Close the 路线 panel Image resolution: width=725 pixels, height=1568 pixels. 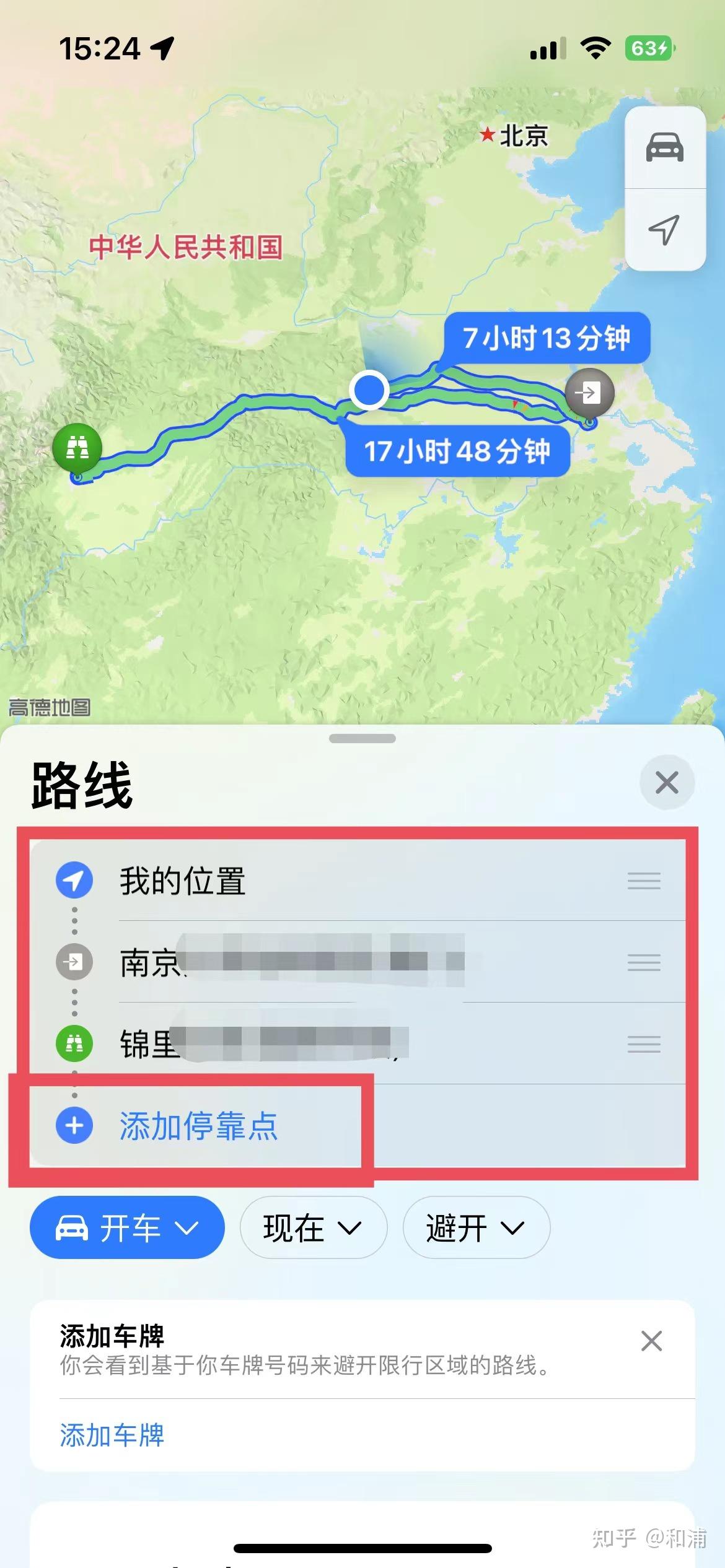(x=667, y=782)
